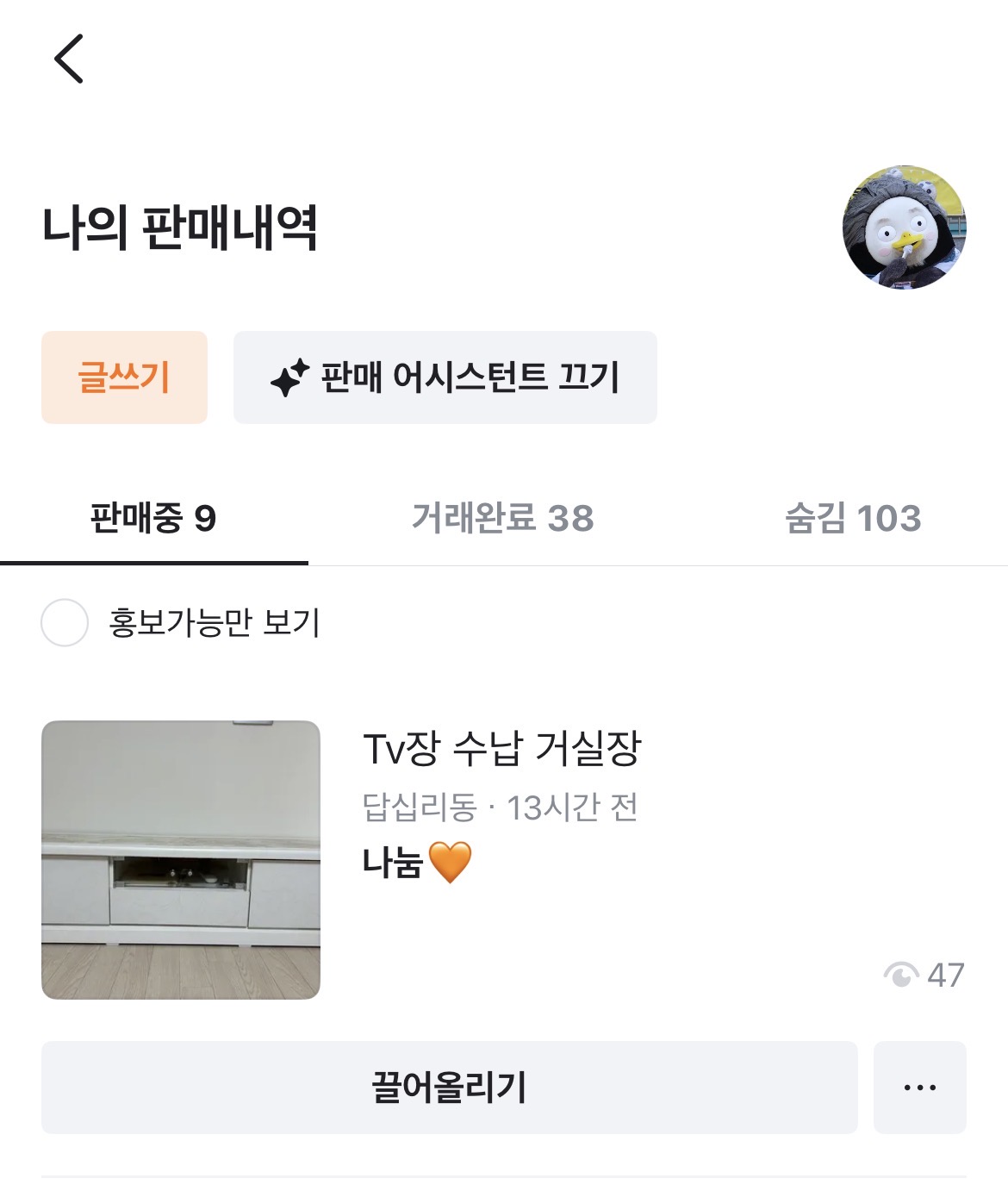Image resolution: width=1008 pixels, height=1197 pixels.
Task: Open more options for Tv장 listing
Action: point(919,1088)
